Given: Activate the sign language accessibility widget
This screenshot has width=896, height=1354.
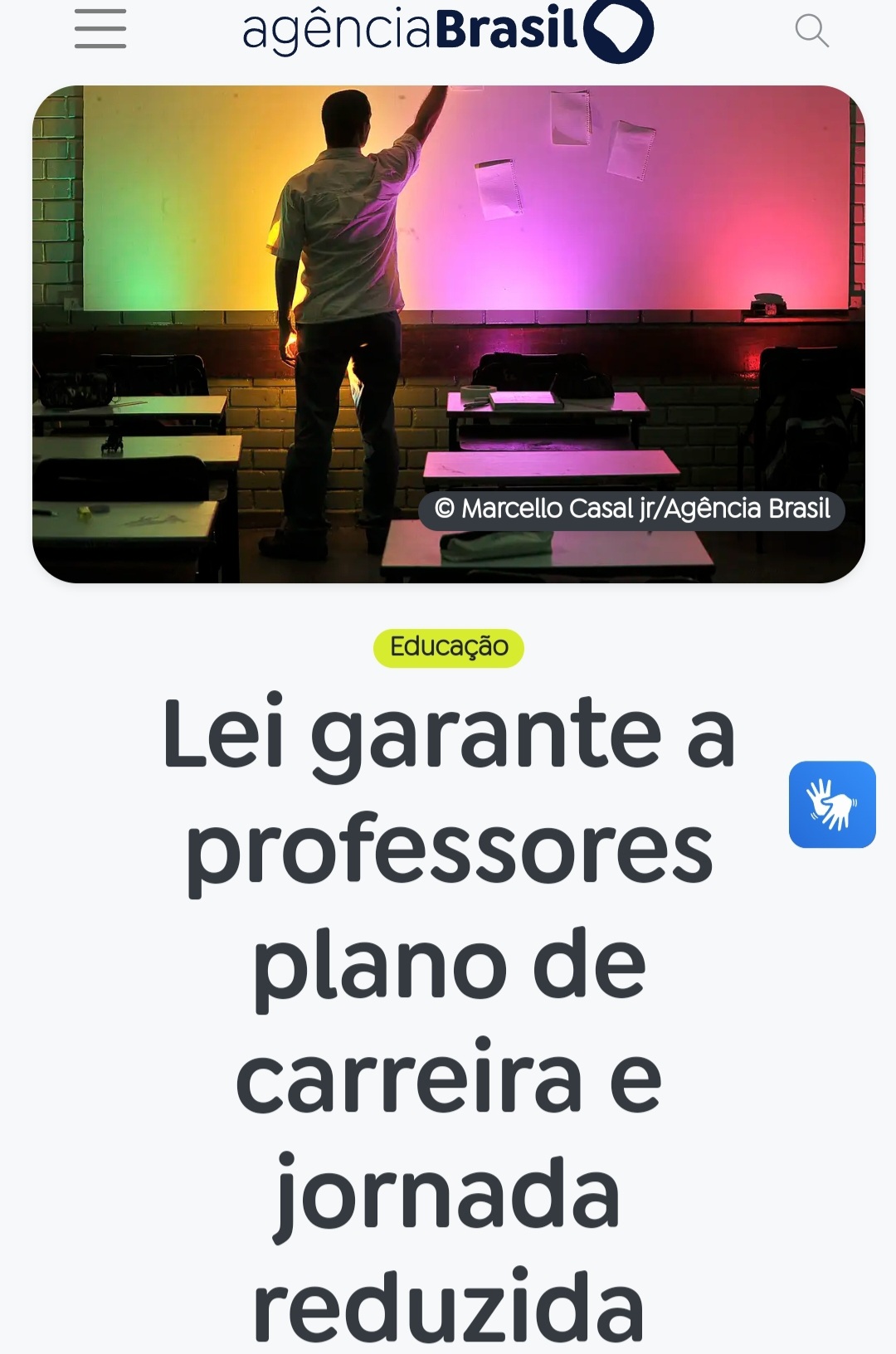Looking at the screenshot, I should (831, 804).
